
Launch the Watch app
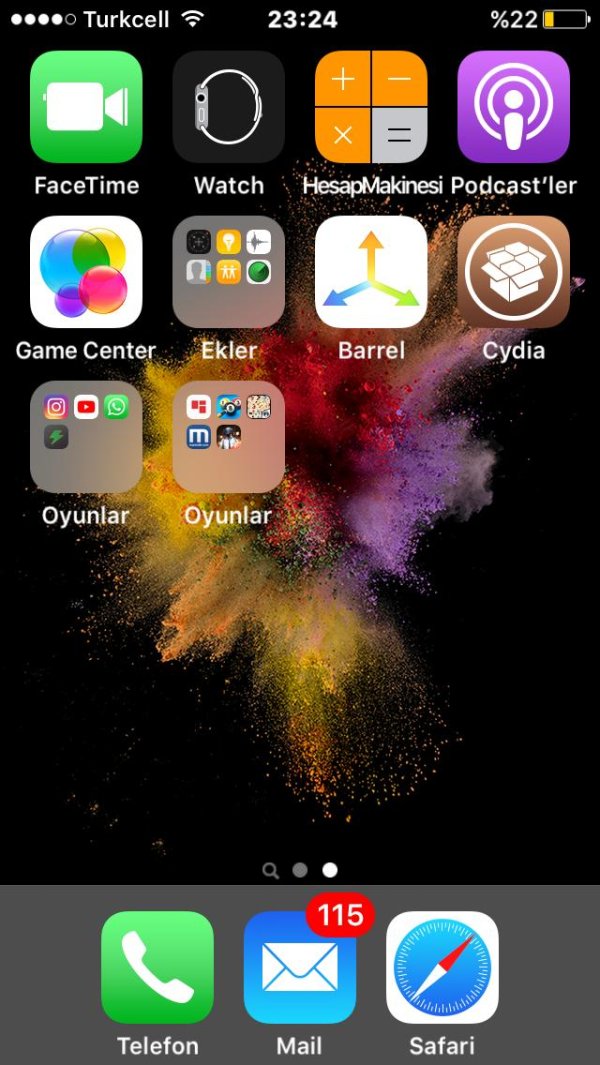229,107
